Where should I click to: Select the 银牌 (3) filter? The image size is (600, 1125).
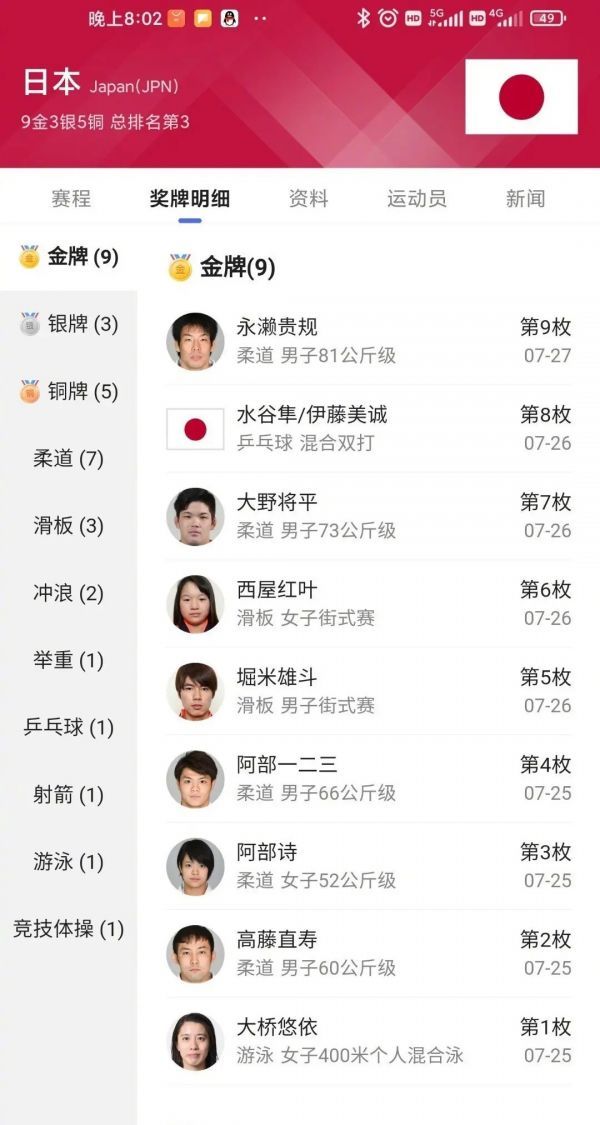69,324
